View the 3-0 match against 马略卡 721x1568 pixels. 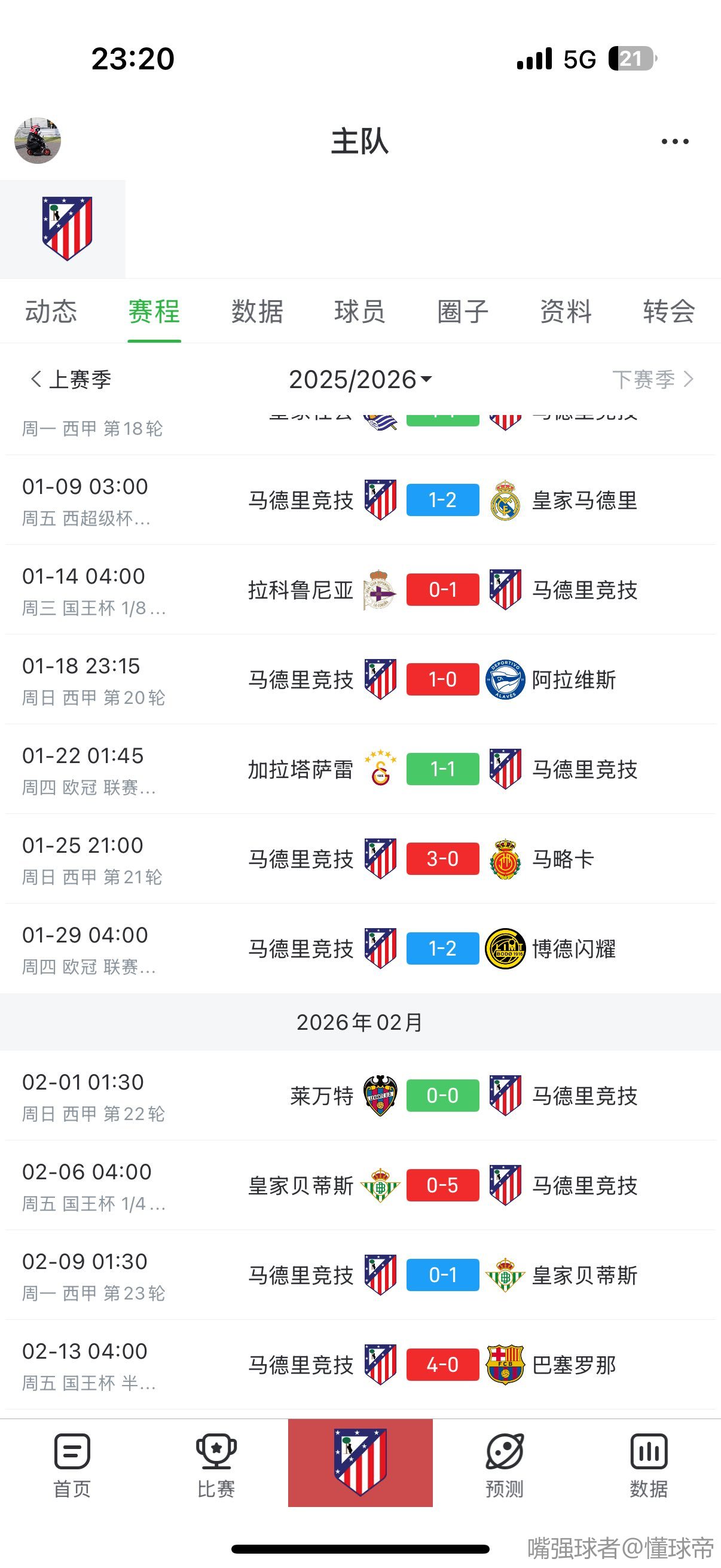point(442,859)
